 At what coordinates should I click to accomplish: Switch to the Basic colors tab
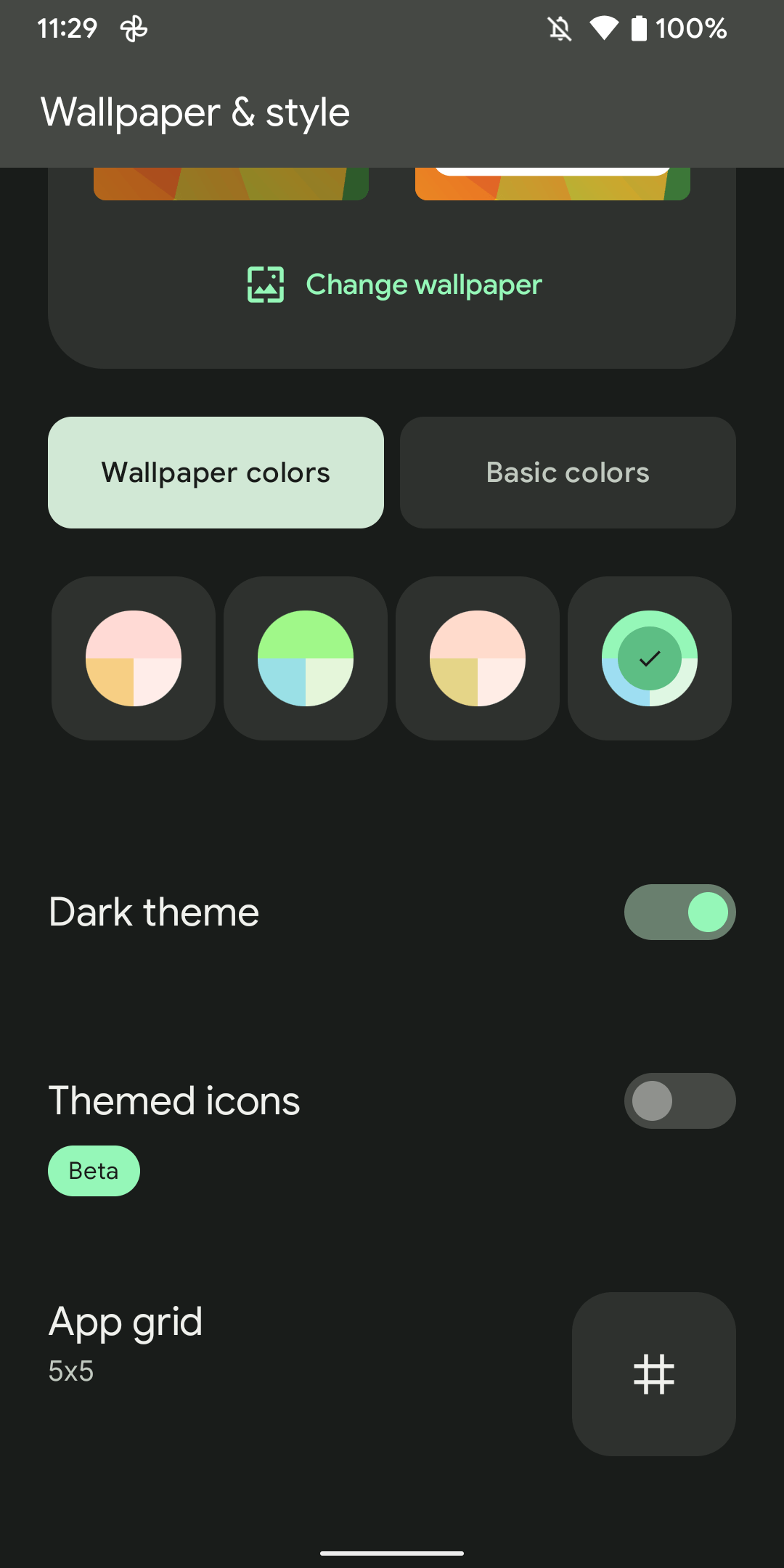[568, 473]
